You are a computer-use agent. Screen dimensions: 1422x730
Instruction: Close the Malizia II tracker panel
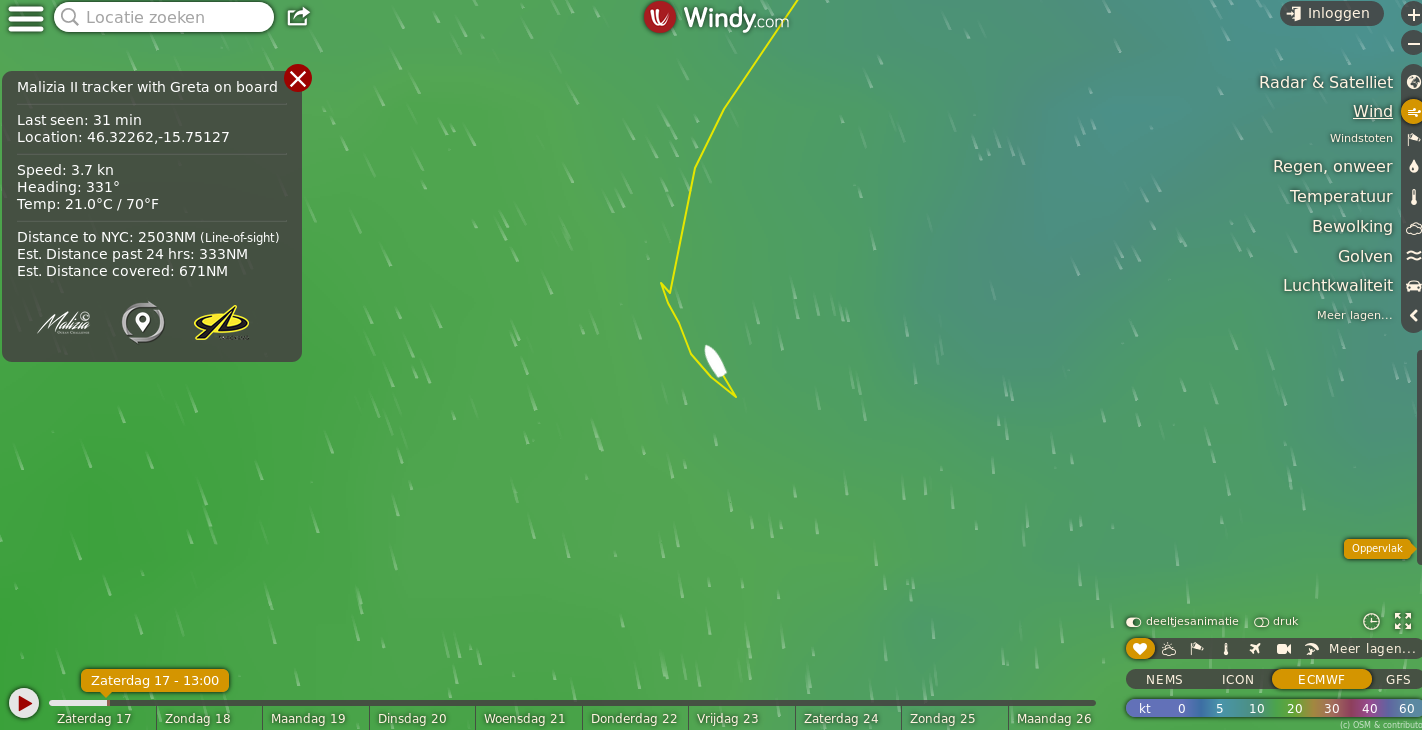(x=298, y=78)
